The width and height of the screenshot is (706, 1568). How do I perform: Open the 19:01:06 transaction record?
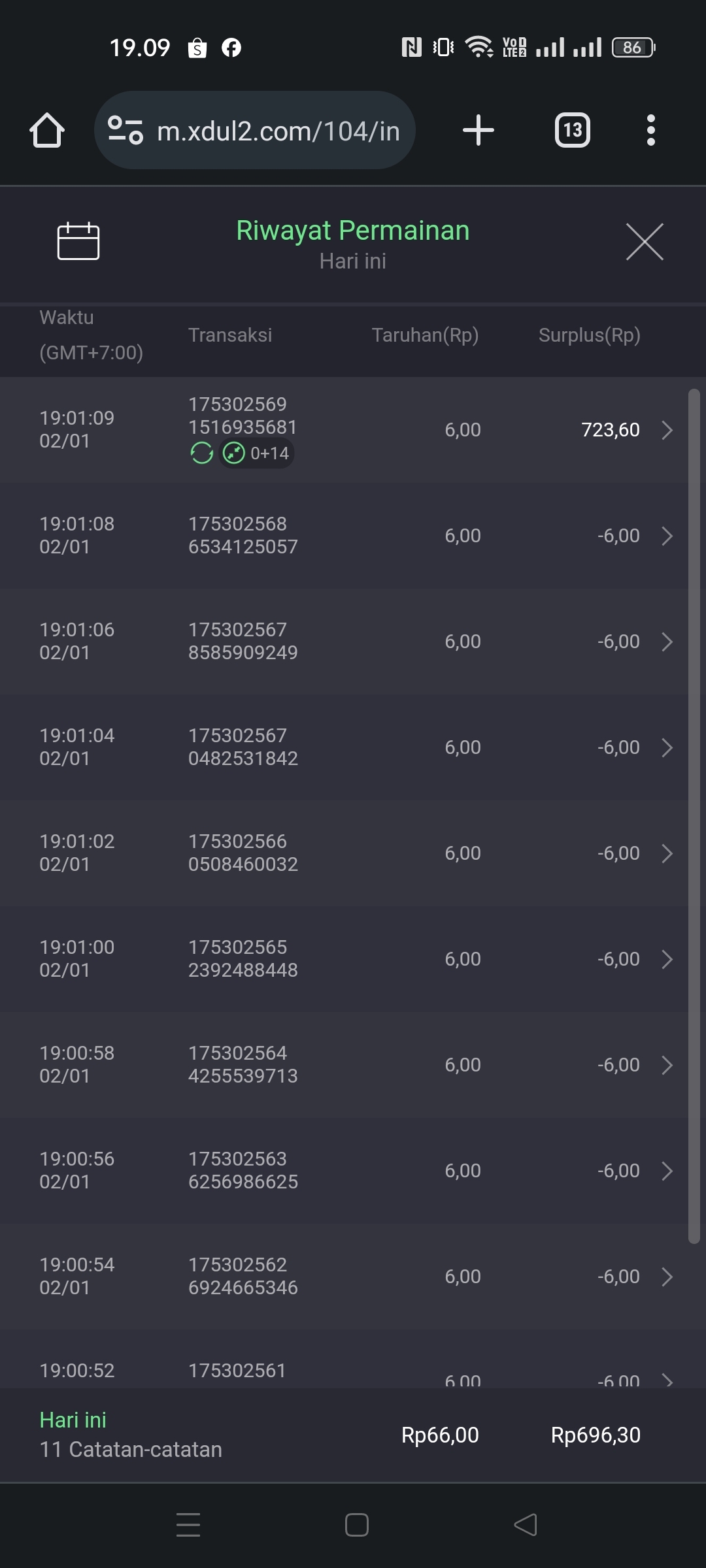353,642
